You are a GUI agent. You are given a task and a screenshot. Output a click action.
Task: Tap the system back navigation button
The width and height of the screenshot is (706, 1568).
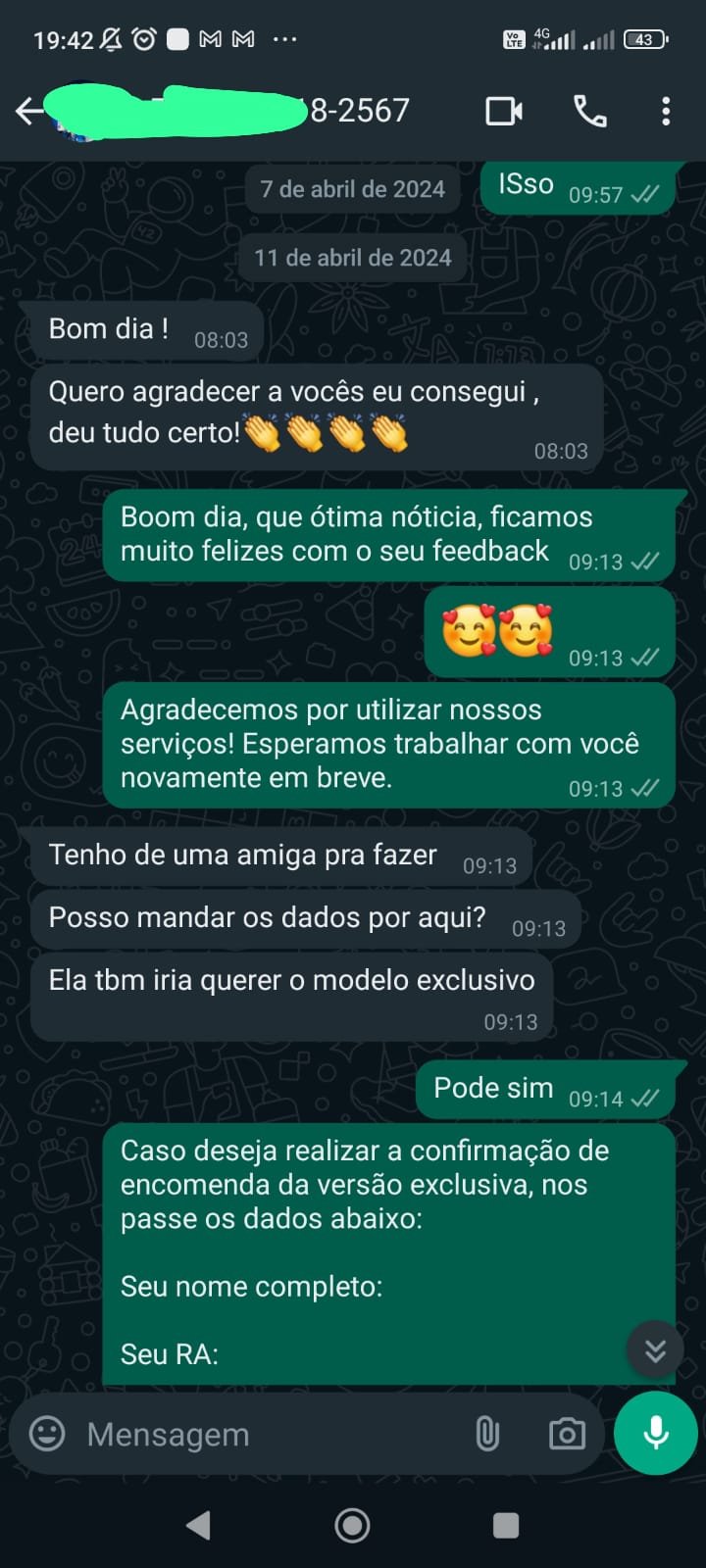tap(199, 1525)
